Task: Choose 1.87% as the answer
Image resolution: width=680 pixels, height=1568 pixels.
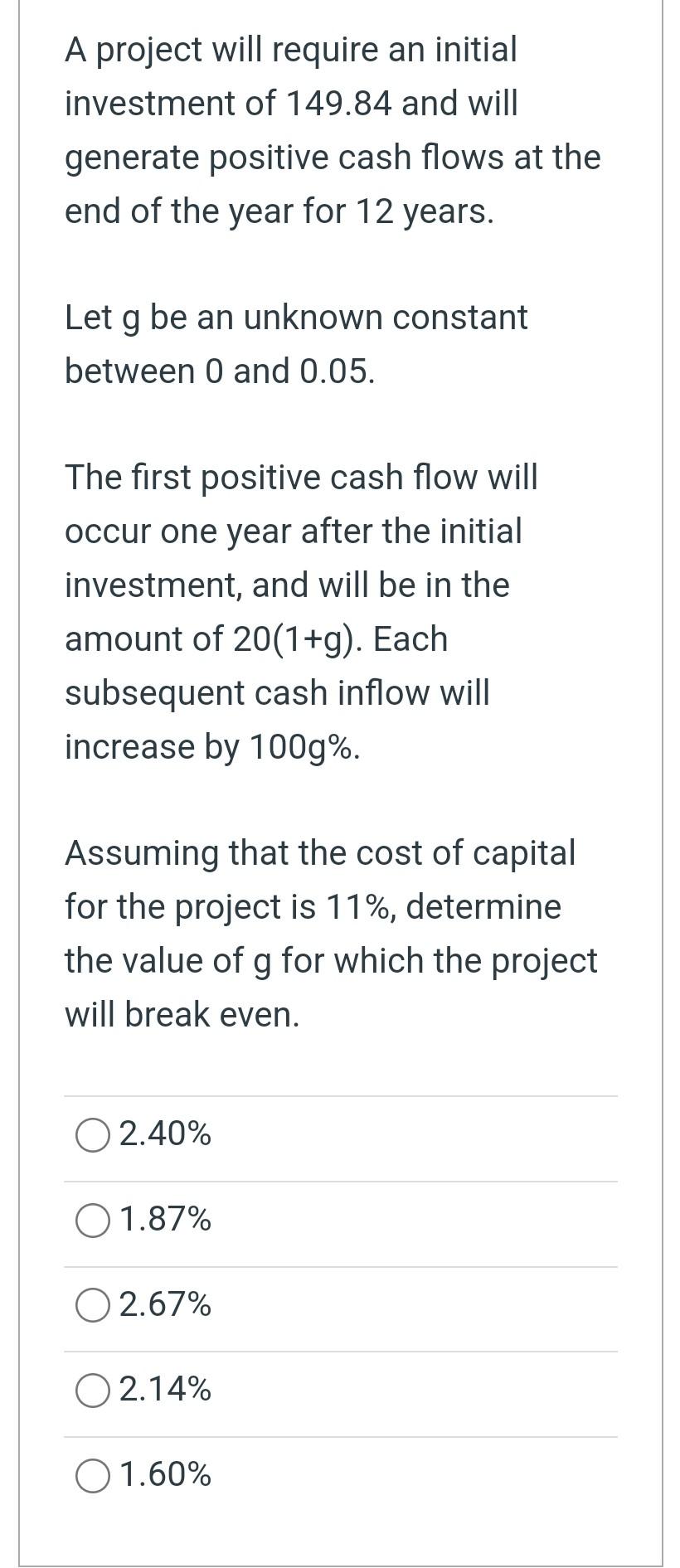Action: coord(93,1221)
